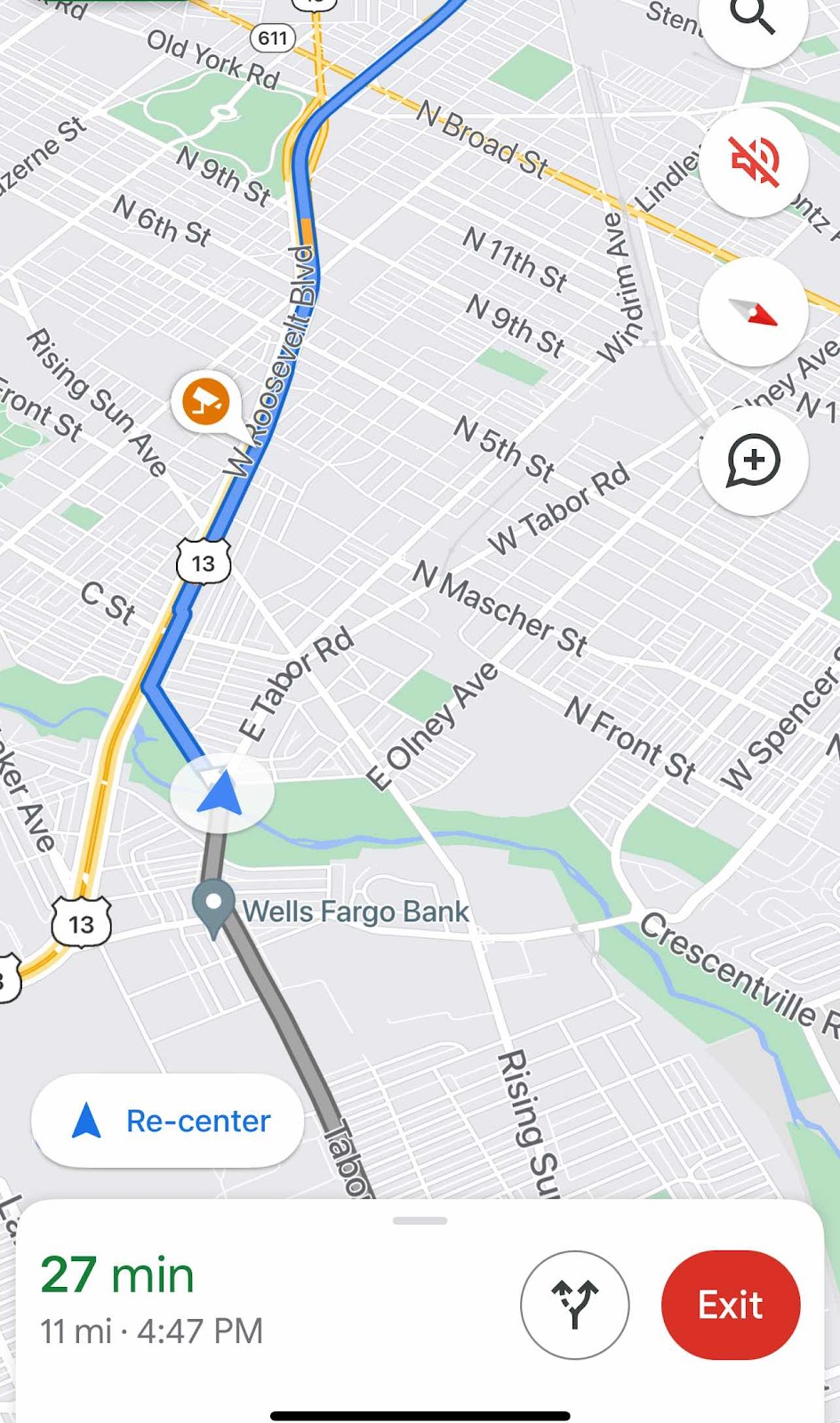Exit navigation

731,1305
